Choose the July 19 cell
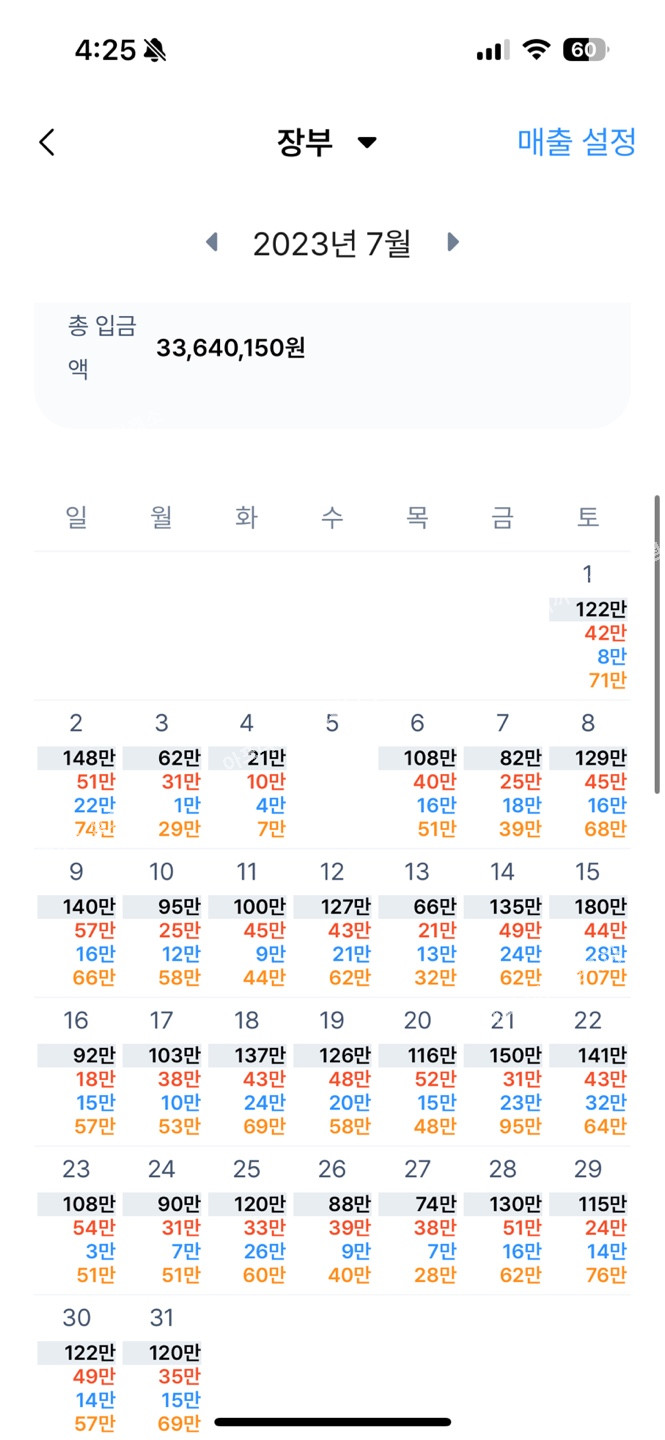 point(332,1072)
